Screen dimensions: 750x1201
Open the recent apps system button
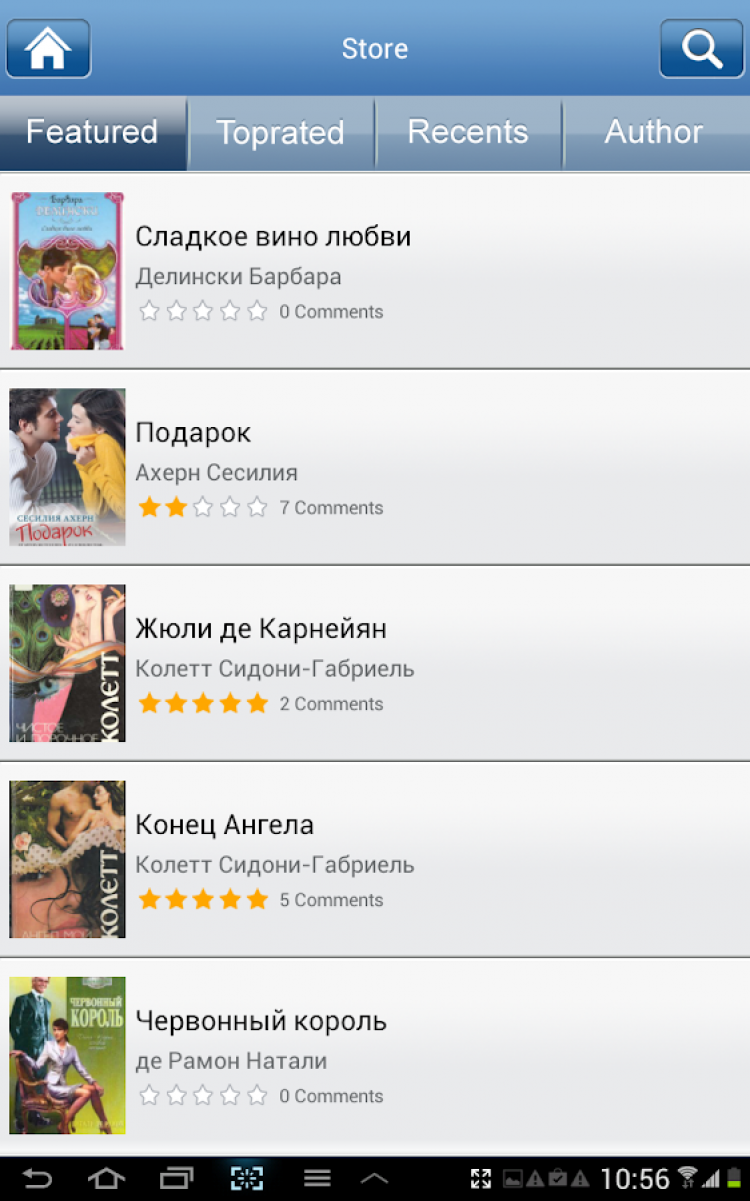coord(176,1177)
